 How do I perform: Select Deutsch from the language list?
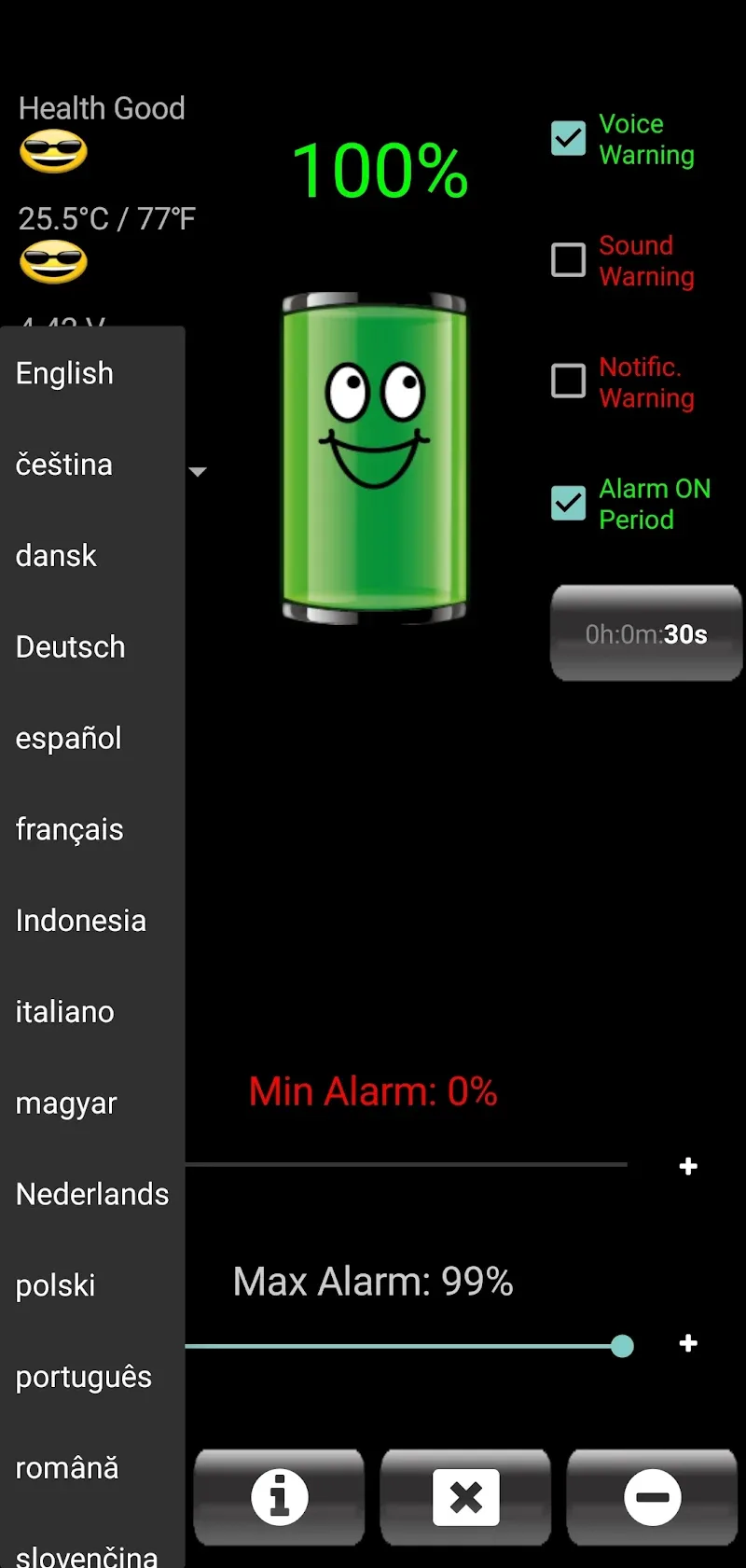coord(70,646)
